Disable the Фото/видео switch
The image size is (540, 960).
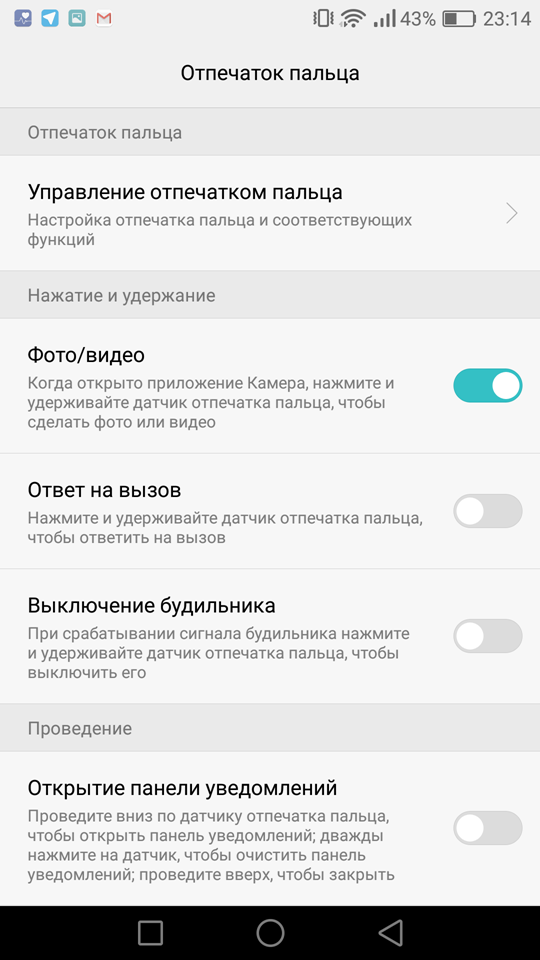pyautogui.click(x=487, y=386)
